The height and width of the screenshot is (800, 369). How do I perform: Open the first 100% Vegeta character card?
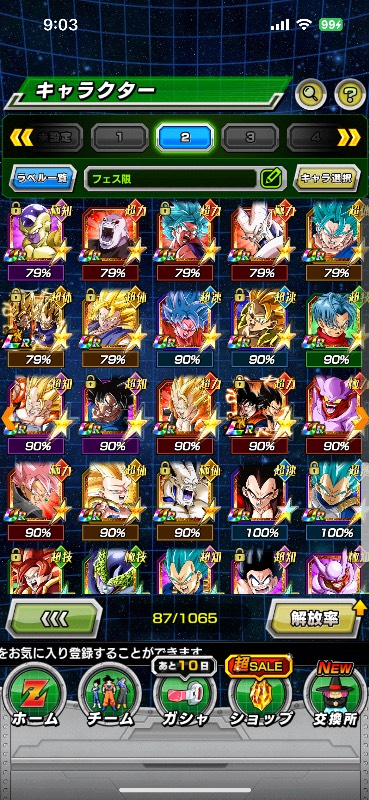pos(261,503)
